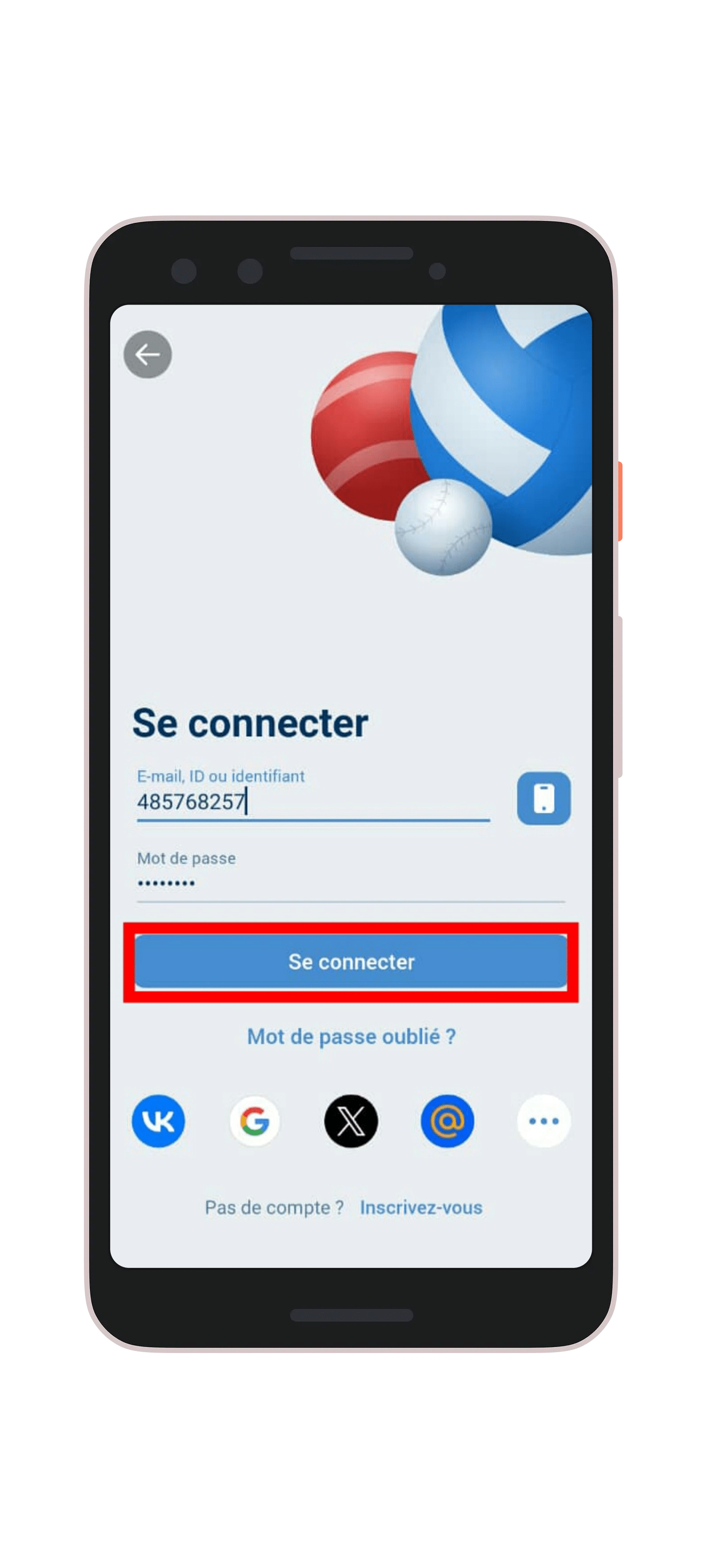Show more login options
This screenshot has height=1568, width=706.
pos(544,1121)
